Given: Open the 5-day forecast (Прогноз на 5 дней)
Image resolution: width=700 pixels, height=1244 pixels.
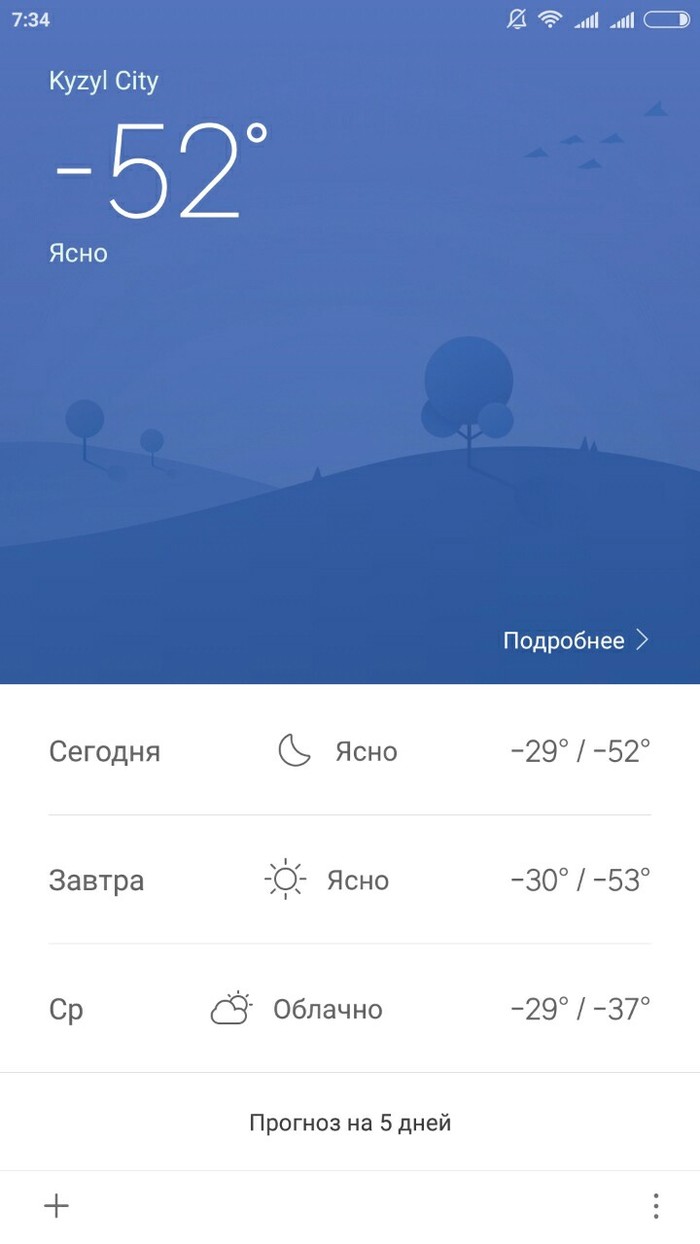Looking at the screenshot, I should 350,1123.
